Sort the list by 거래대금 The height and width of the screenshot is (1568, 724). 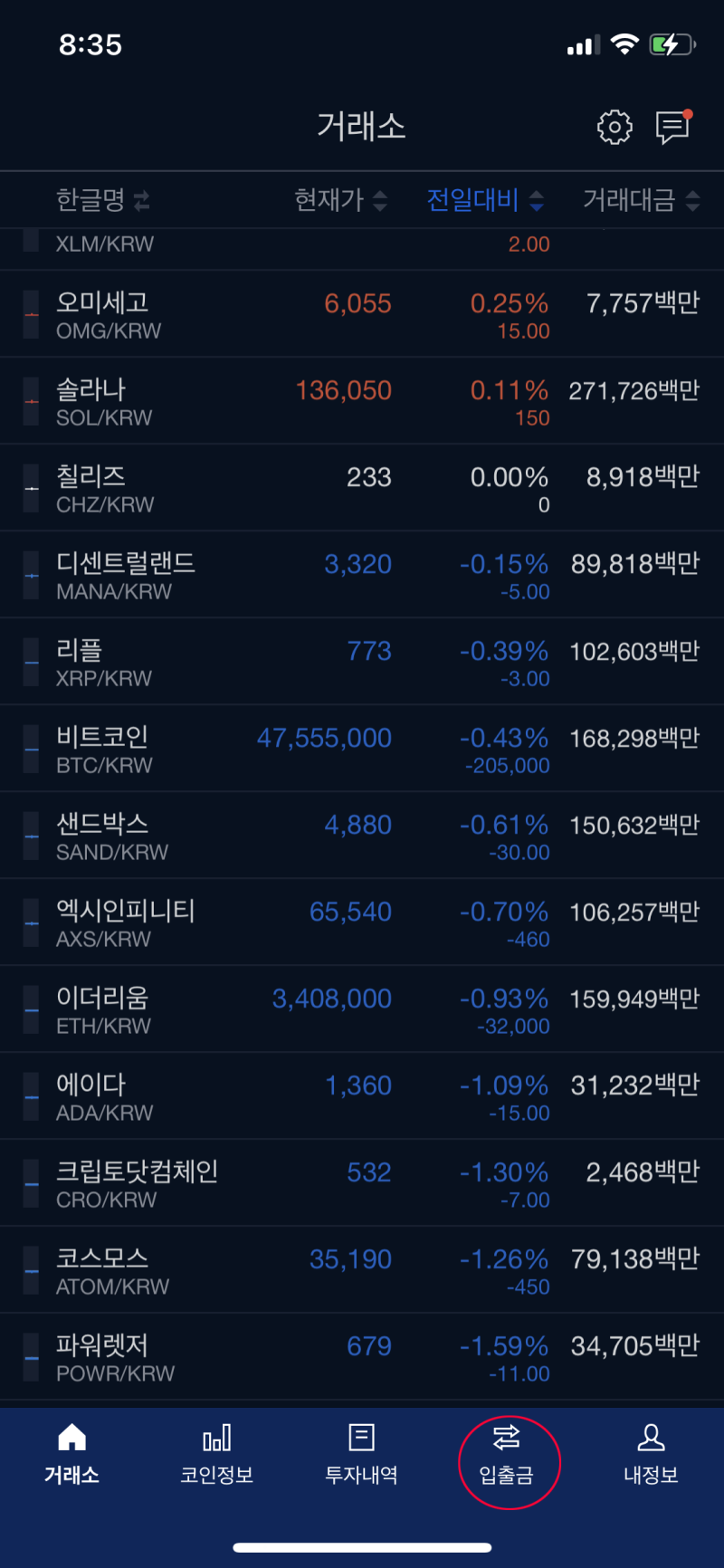[642, 200]
